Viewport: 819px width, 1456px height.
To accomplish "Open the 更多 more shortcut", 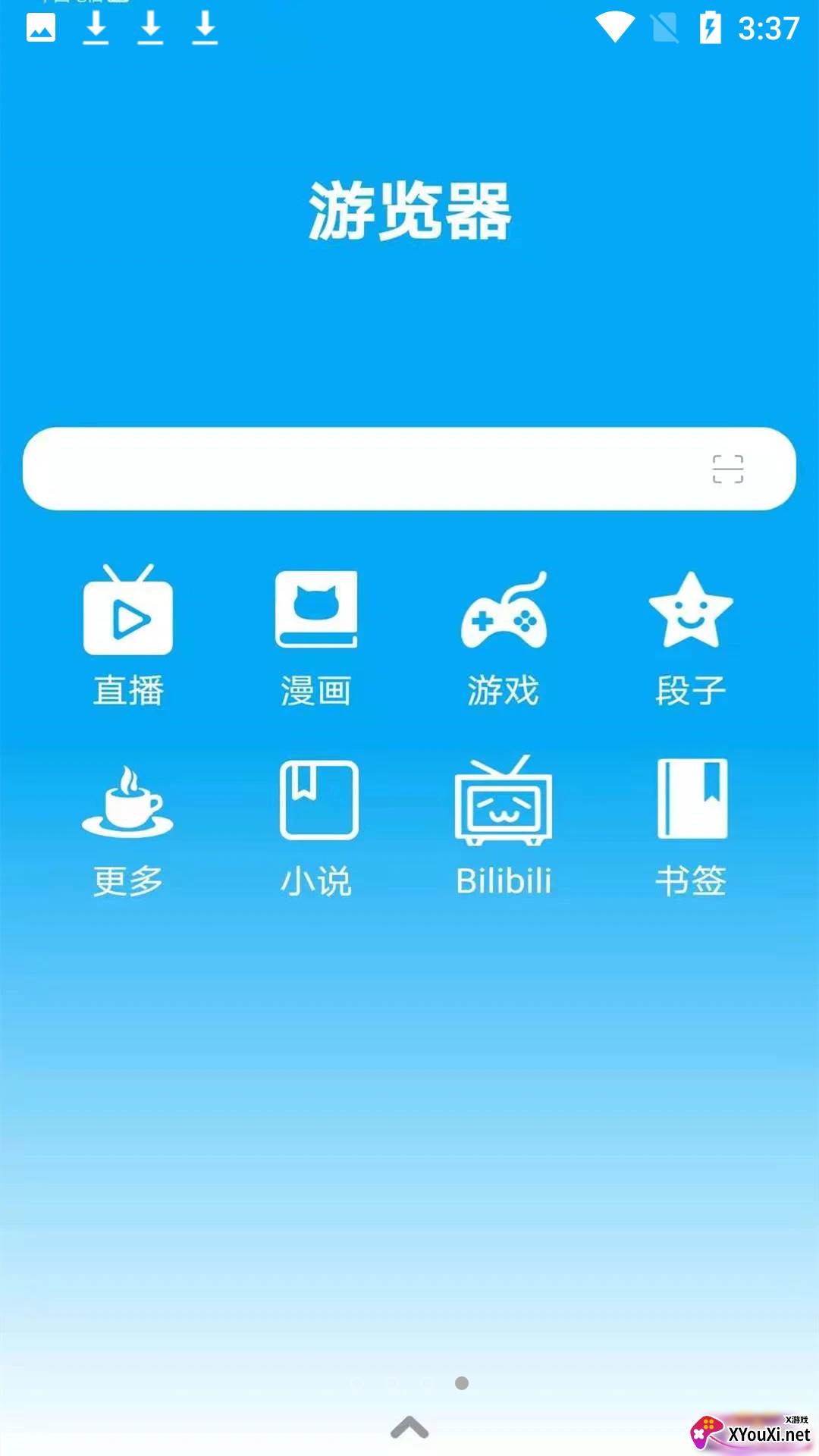I will tap(128, 830).
